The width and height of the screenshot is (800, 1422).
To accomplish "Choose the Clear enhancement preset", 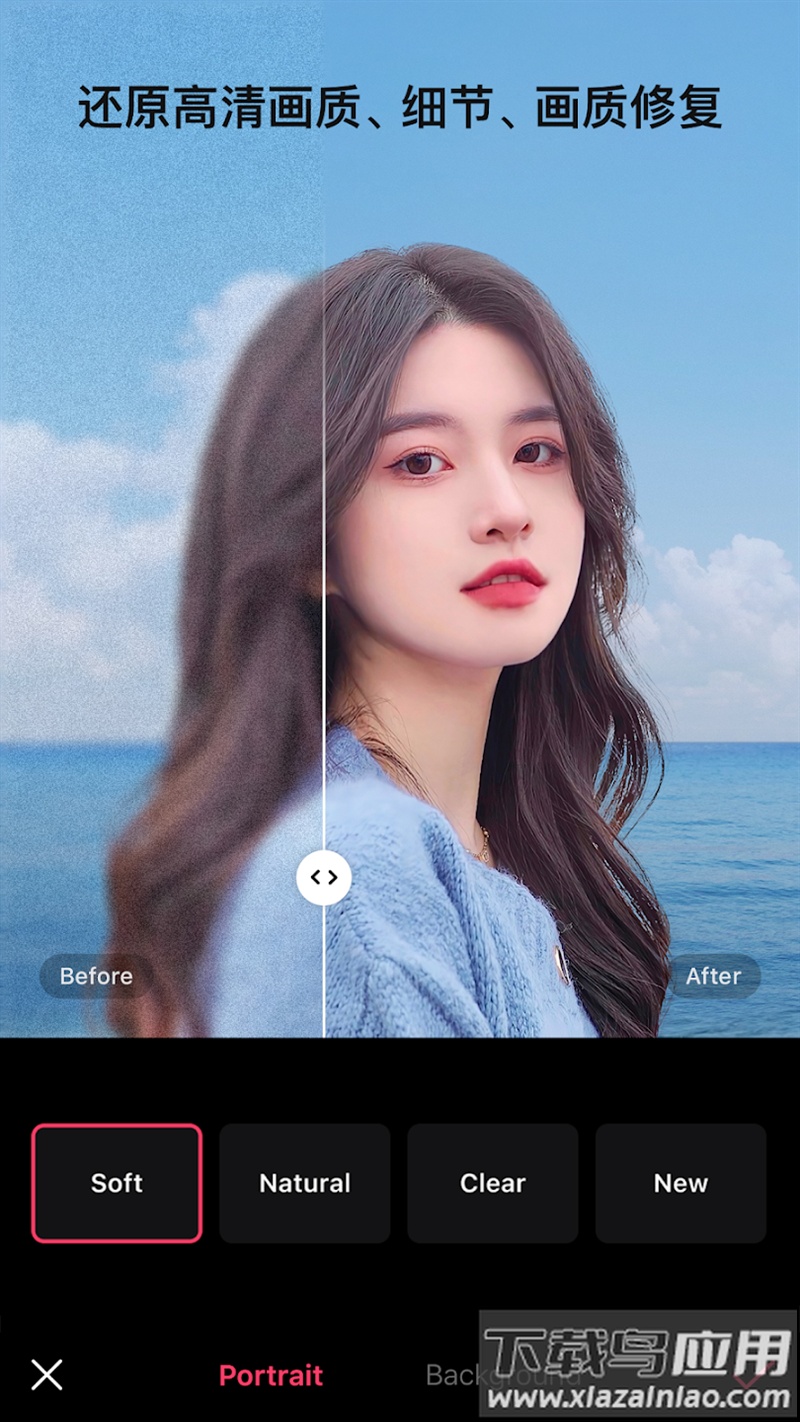I will coord(492,1182).
